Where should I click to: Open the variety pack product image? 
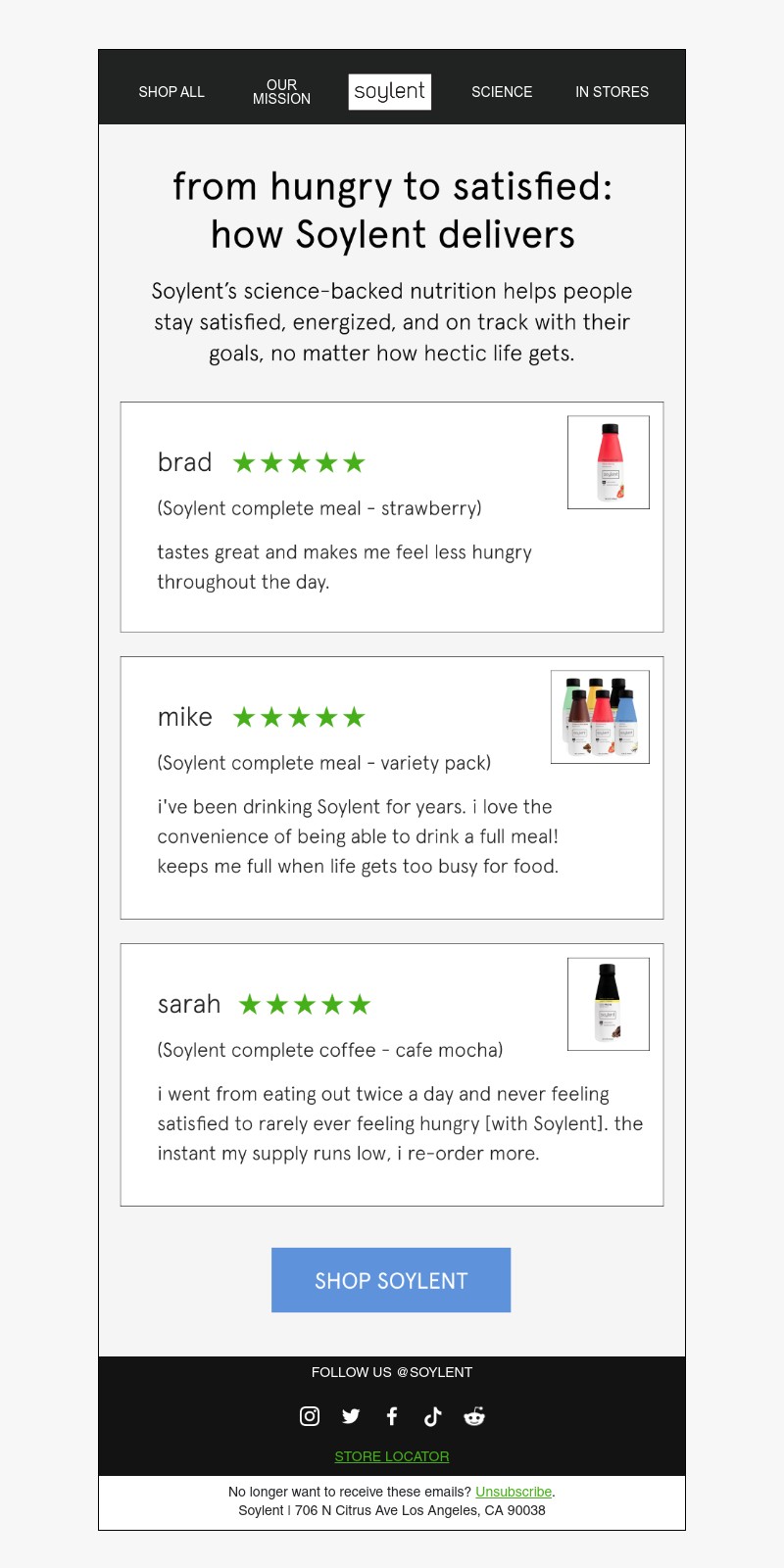click(x=600, y=717)
